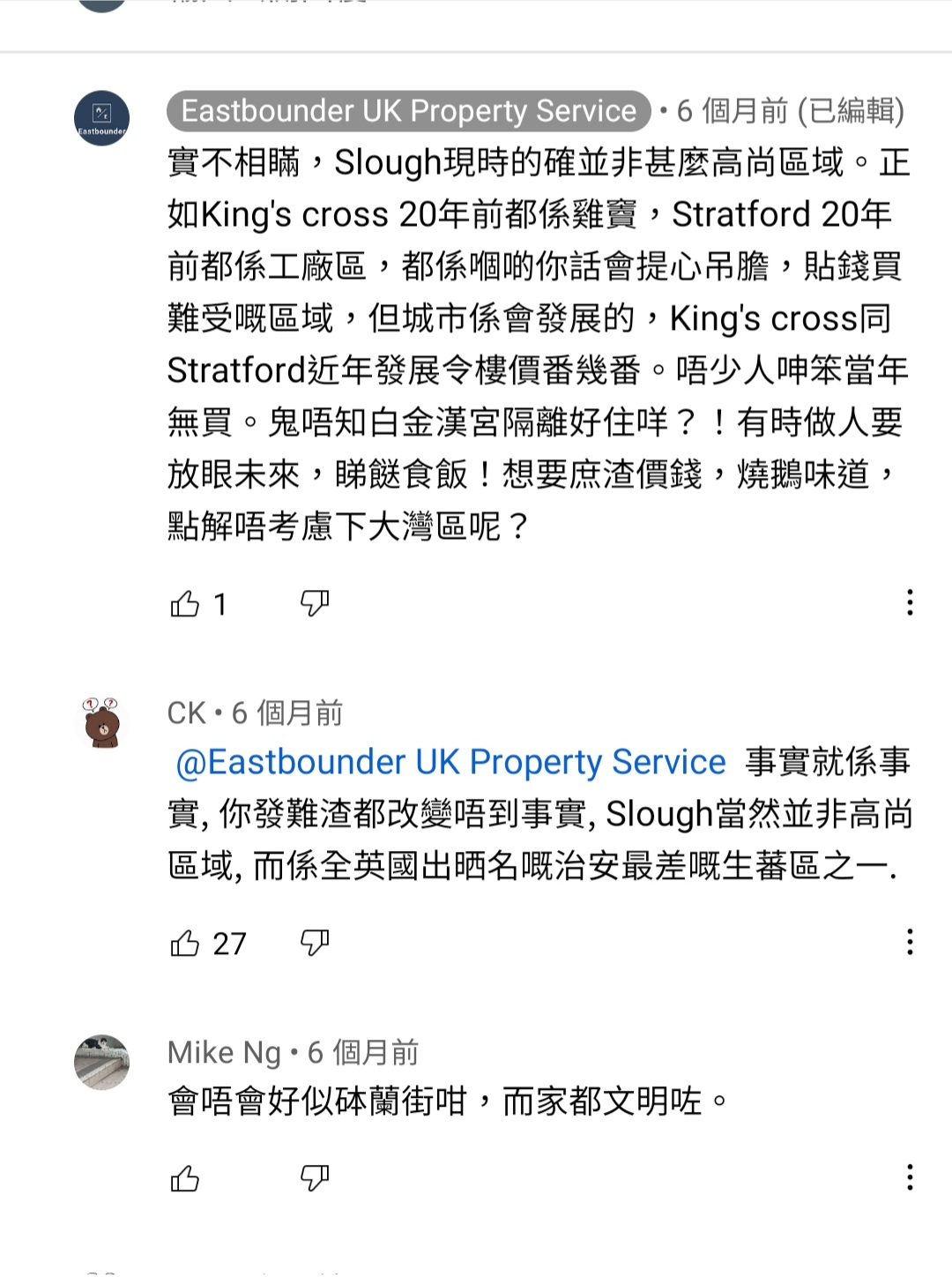Open overflow menu on Mike Ng's comment
This screenshot has width=952, height=1277.
click(910, 1177)
